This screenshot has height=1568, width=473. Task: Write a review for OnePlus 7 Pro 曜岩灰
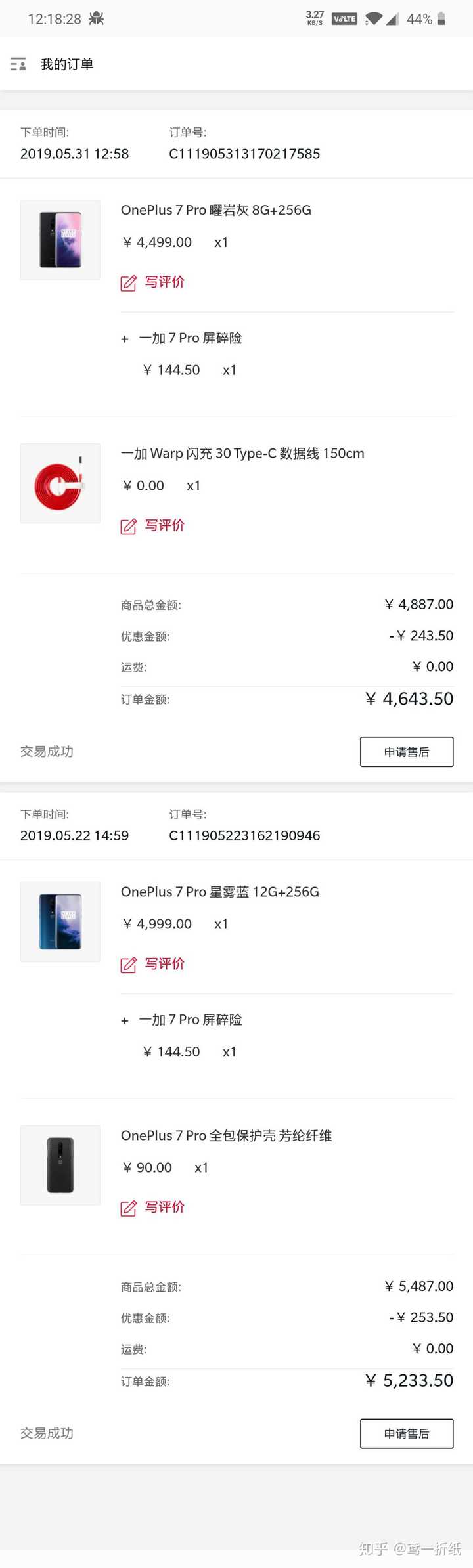[153, 282]
